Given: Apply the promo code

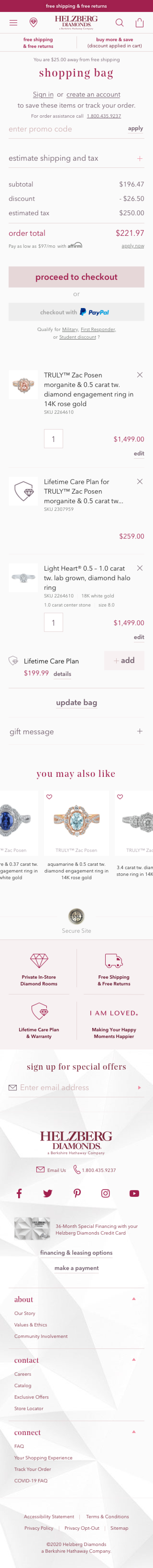Looking at the screenshot, I should (x=135, y=128).
